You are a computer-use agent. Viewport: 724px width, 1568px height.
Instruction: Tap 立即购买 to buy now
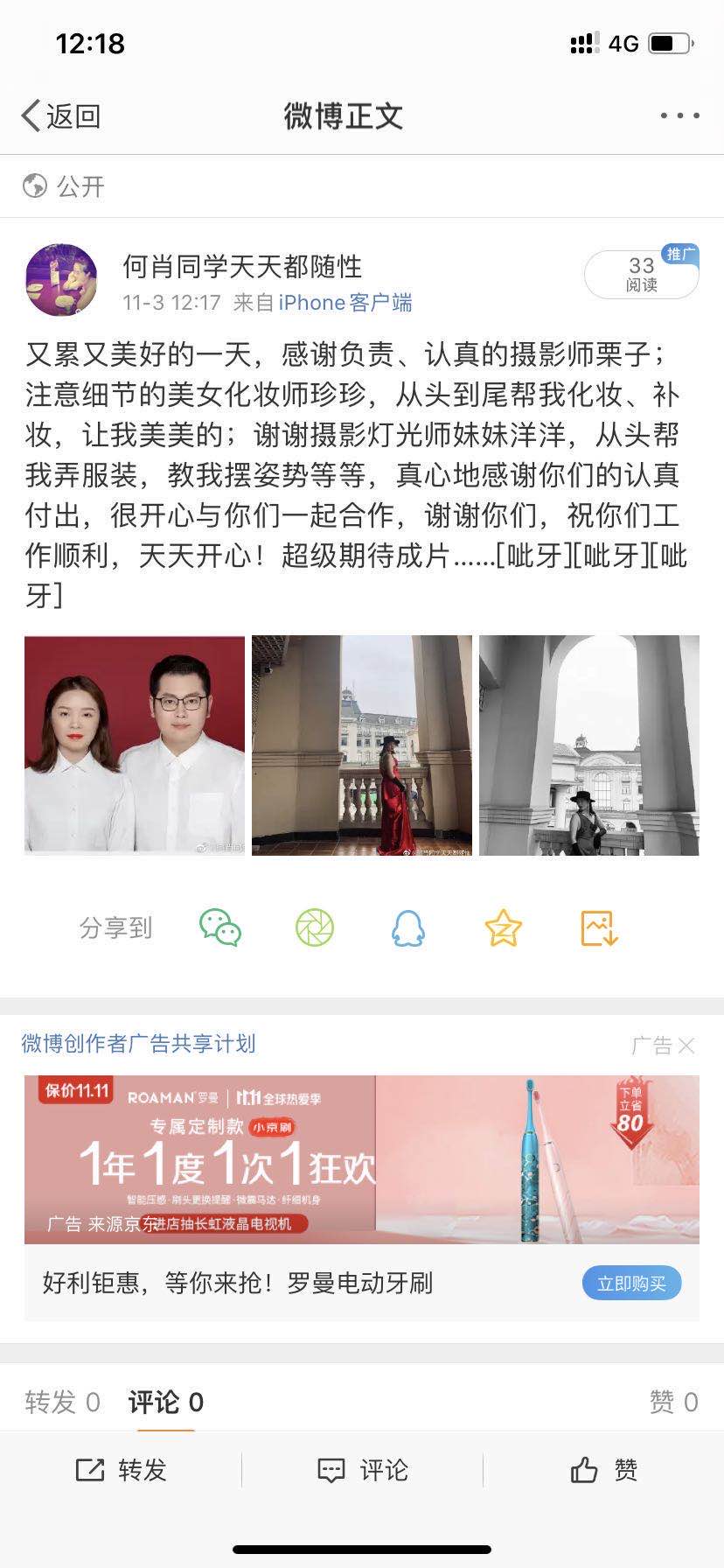(x=631, y=1284)
